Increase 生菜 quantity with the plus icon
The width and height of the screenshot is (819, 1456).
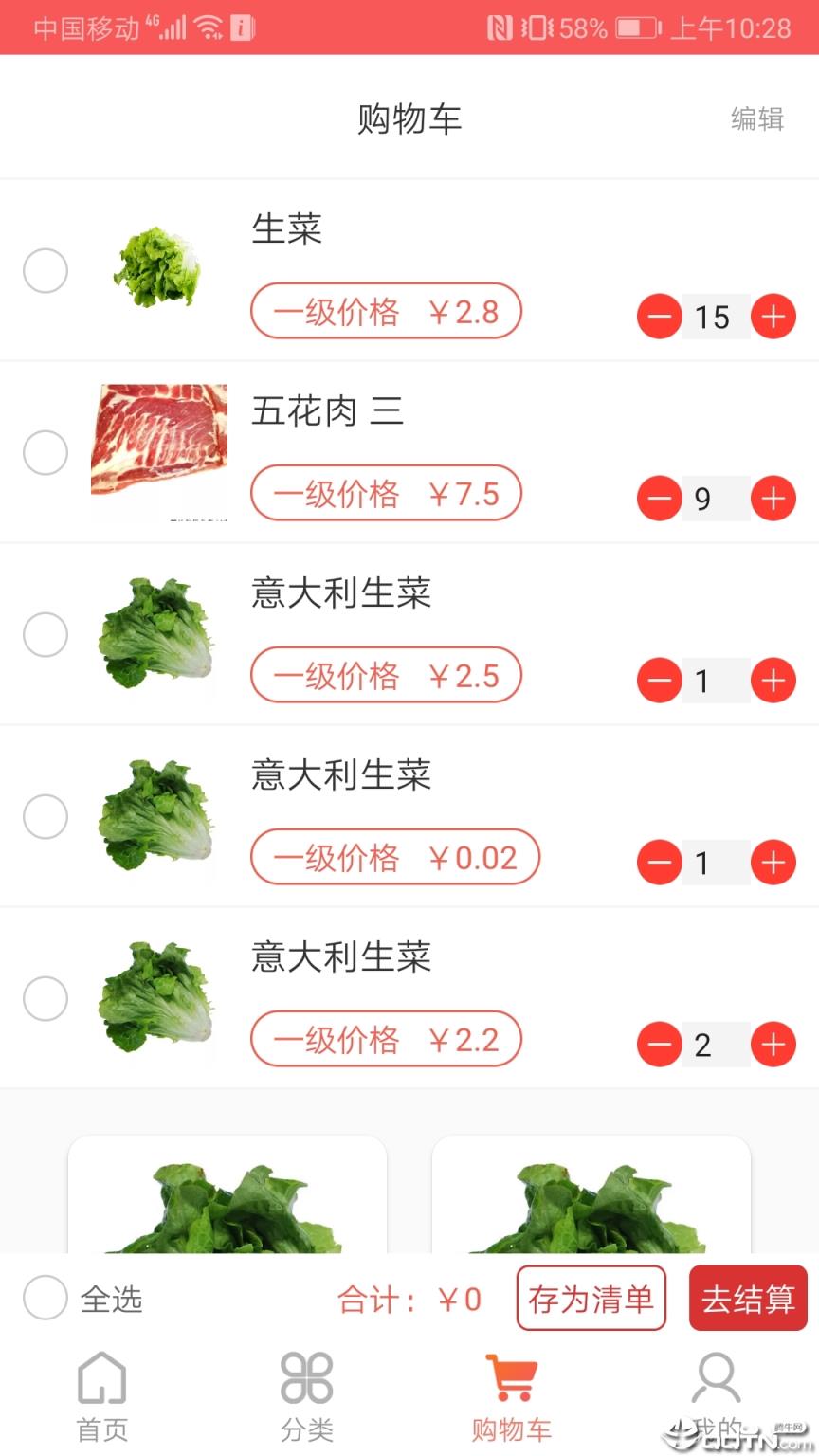click(773, 317)
